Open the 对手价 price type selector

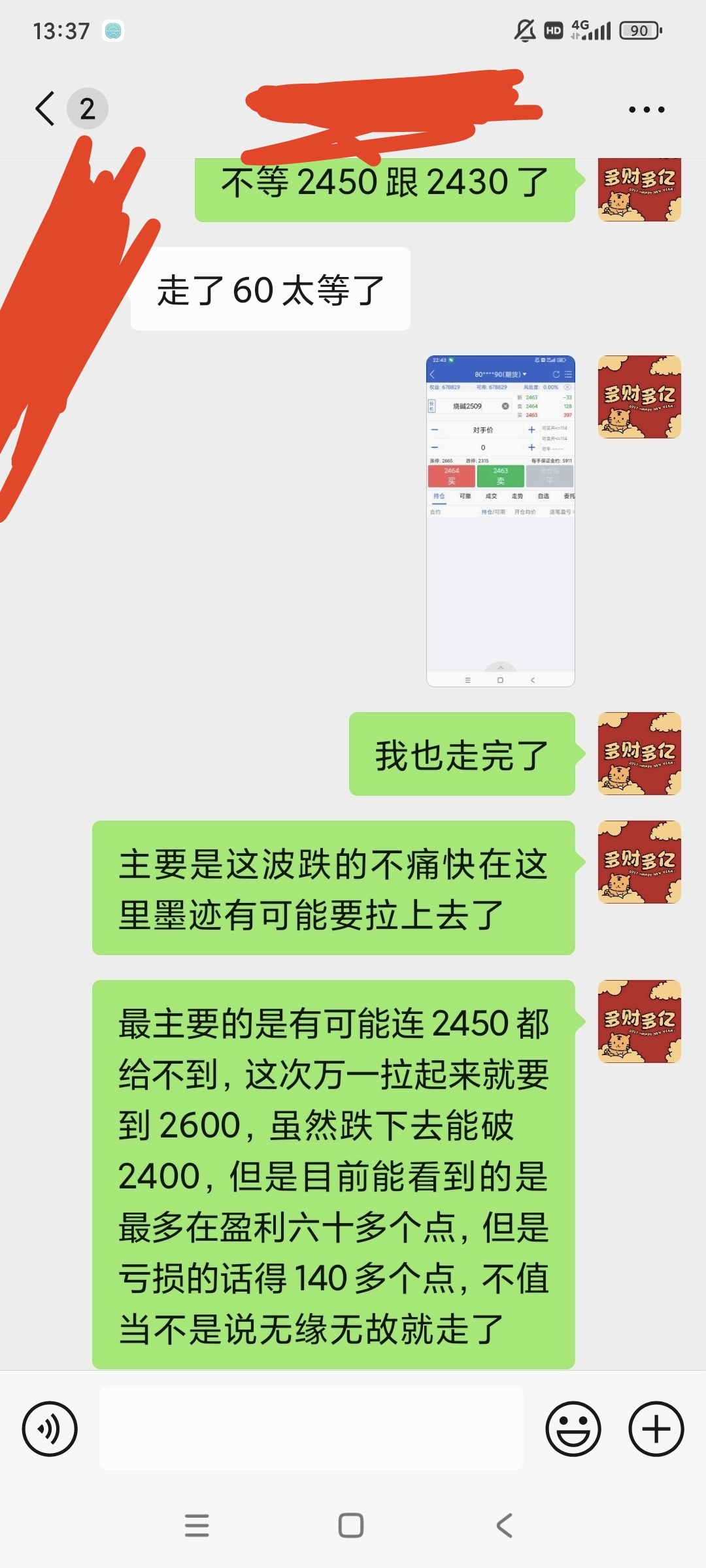click(x=483, y=429)
